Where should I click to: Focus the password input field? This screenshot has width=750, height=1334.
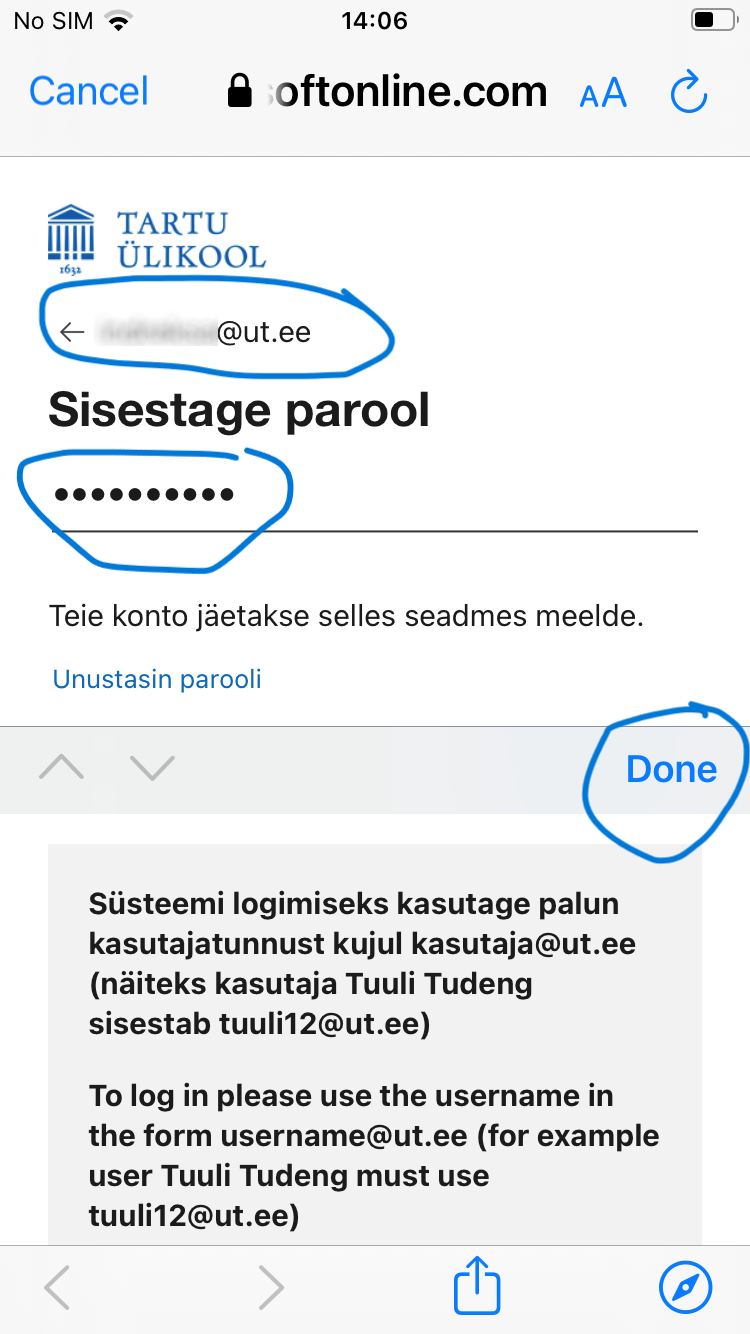point(374,494)
